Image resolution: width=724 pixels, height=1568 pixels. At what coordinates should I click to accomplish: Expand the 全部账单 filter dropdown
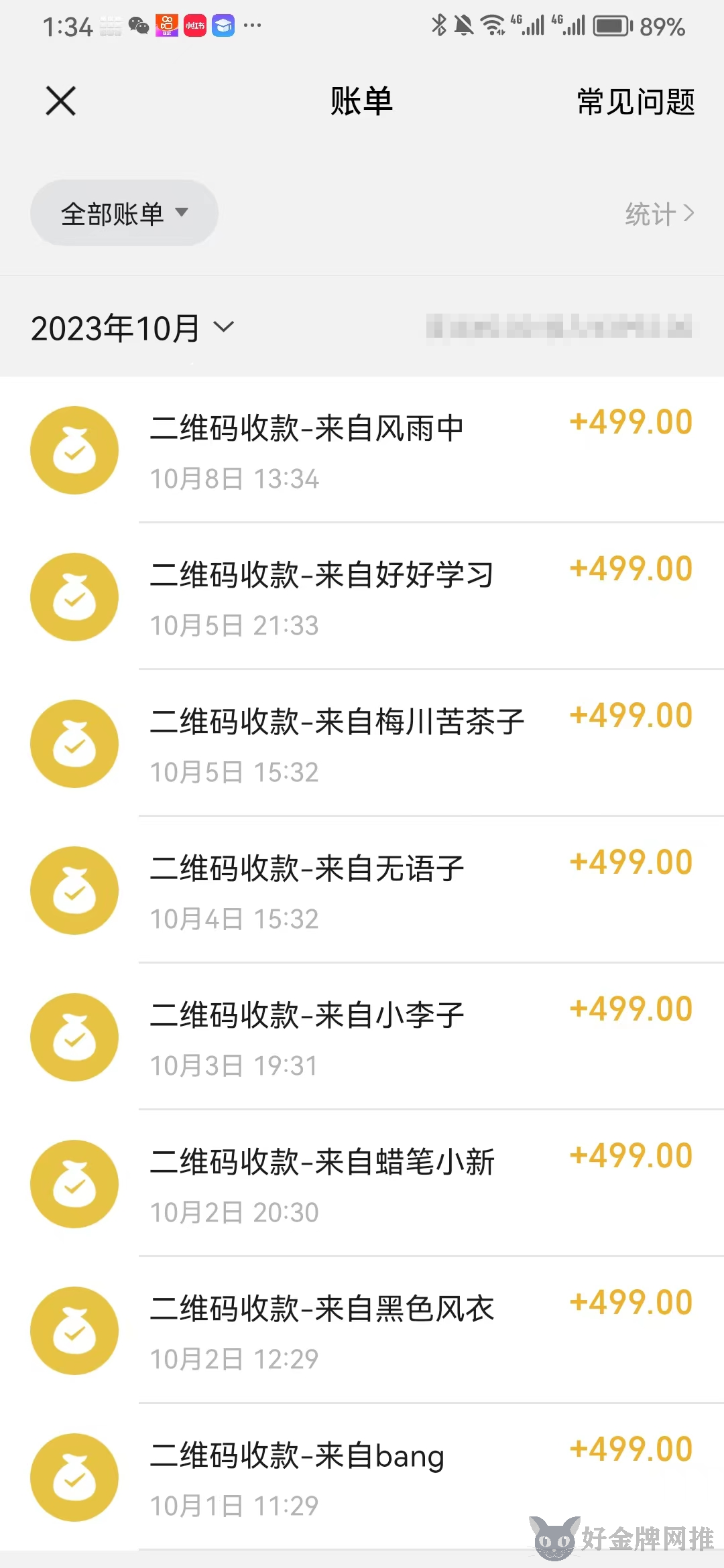(124, 213)
